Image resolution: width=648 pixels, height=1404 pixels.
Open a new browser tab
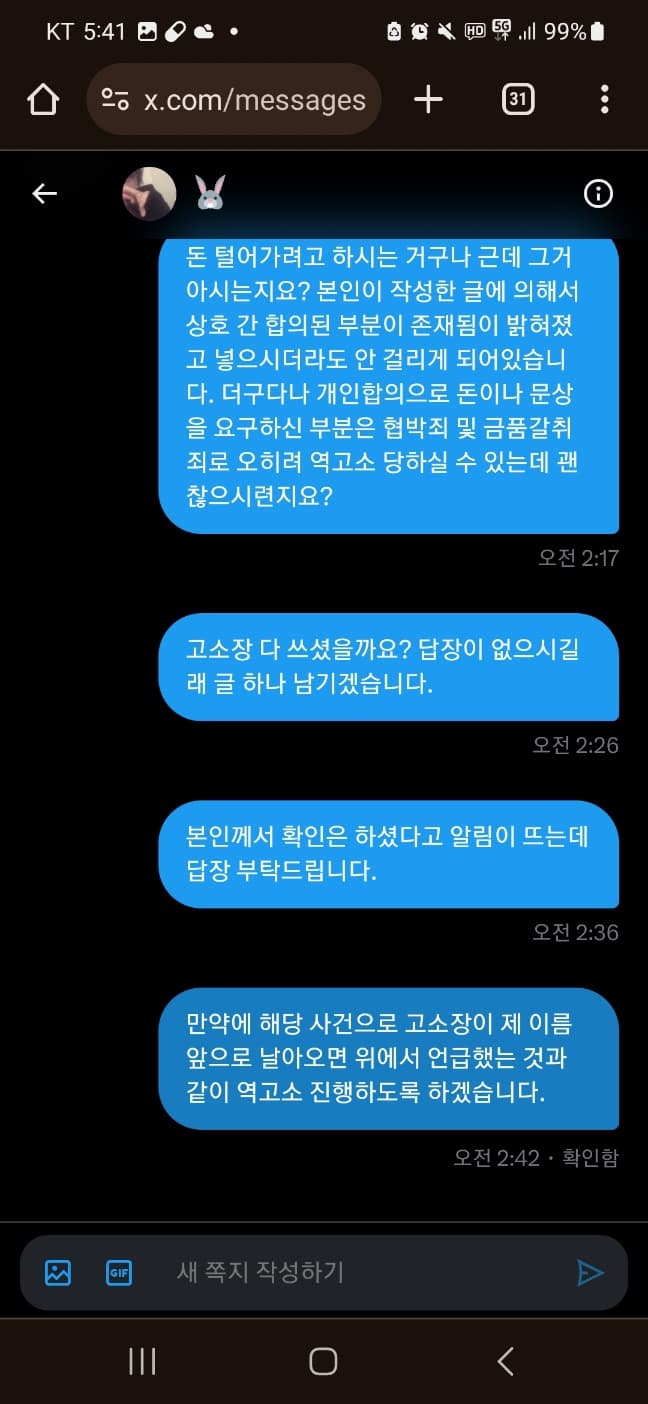click(428, 99)
